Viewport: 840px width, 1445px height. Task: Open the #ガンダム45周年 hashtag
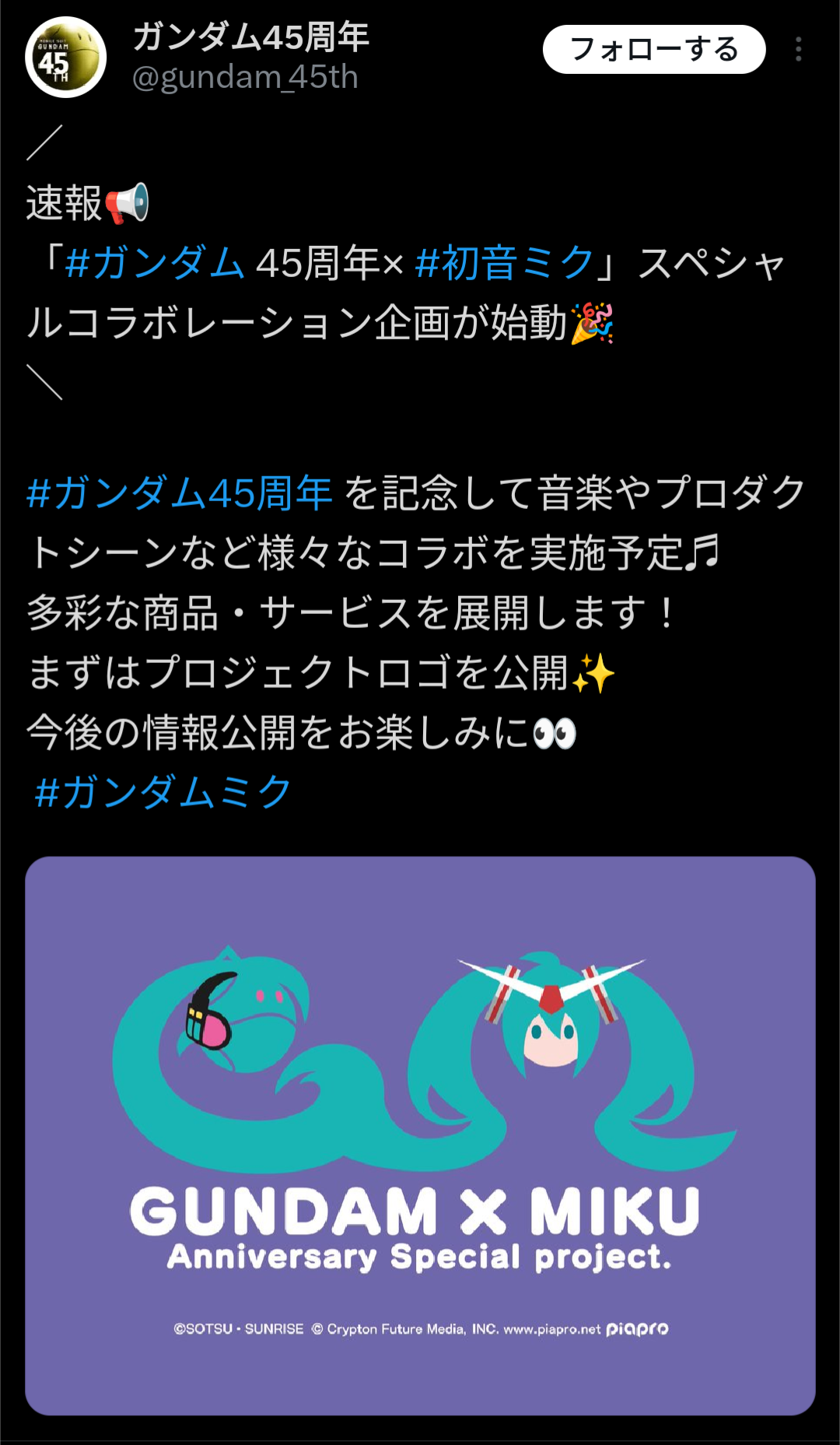(179, 493)
